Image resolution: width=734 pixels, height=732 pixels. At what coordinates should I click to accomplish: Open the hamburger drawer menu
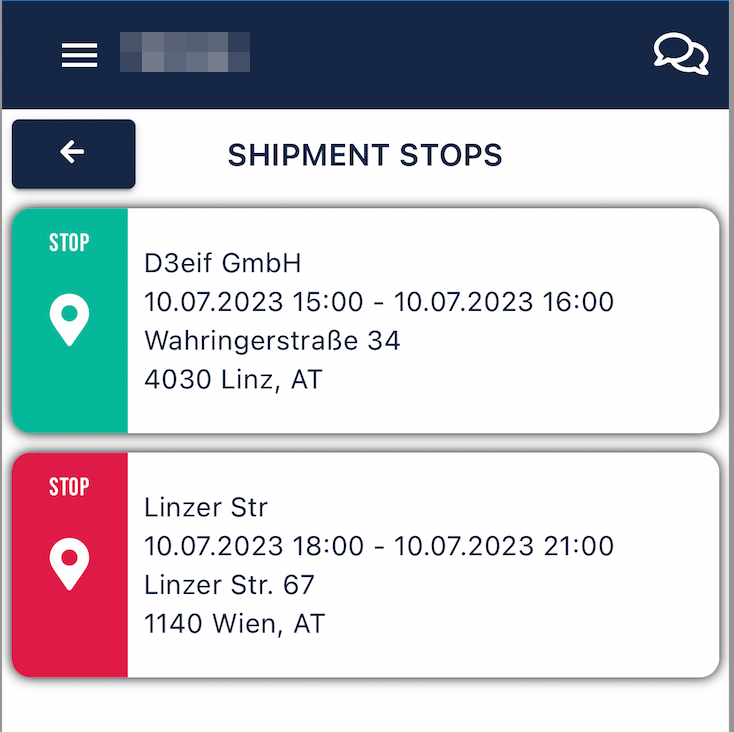tap(80, 56)
